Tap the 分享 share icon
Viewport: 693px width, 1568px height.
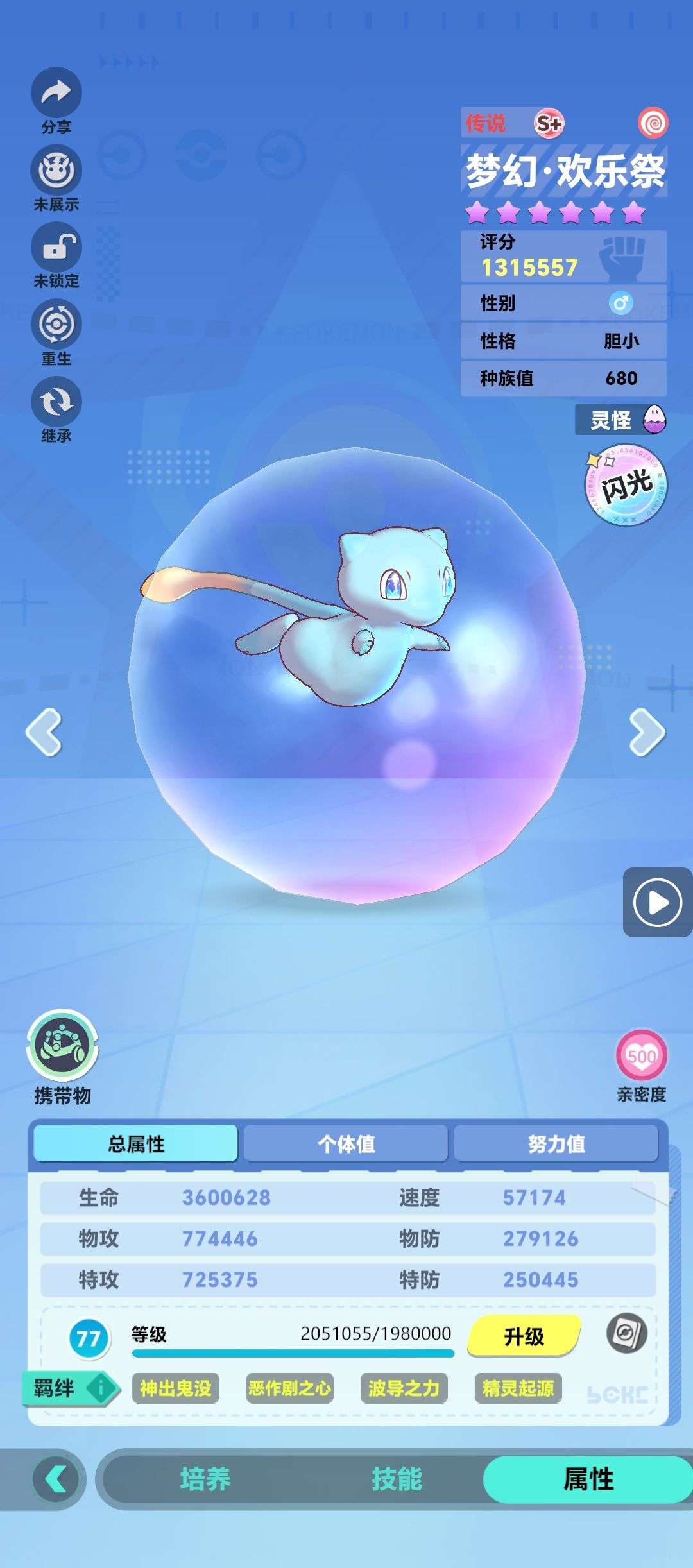[56, 93]
